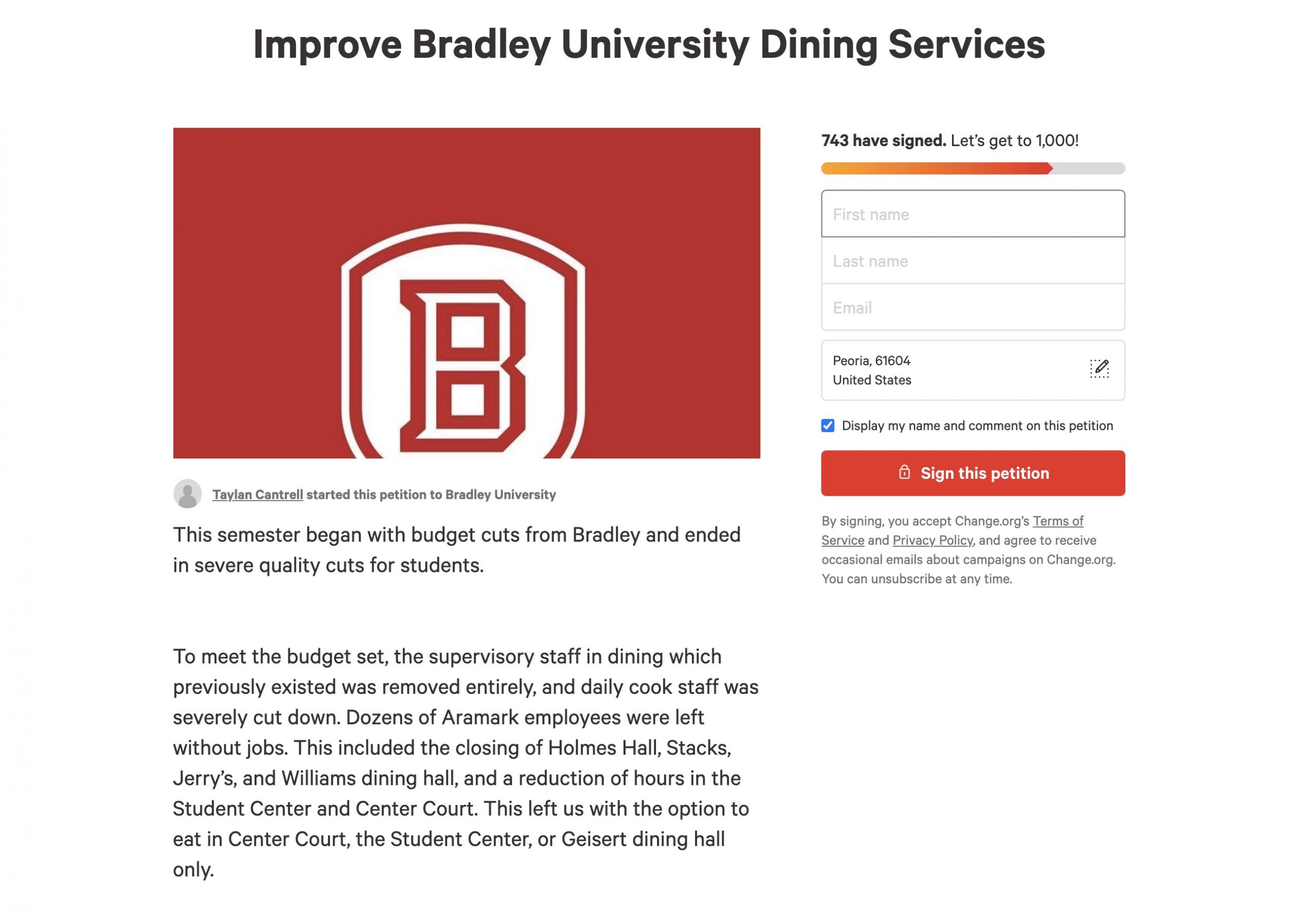Uncheck Display my name and comment

click(x=827, y=425)
